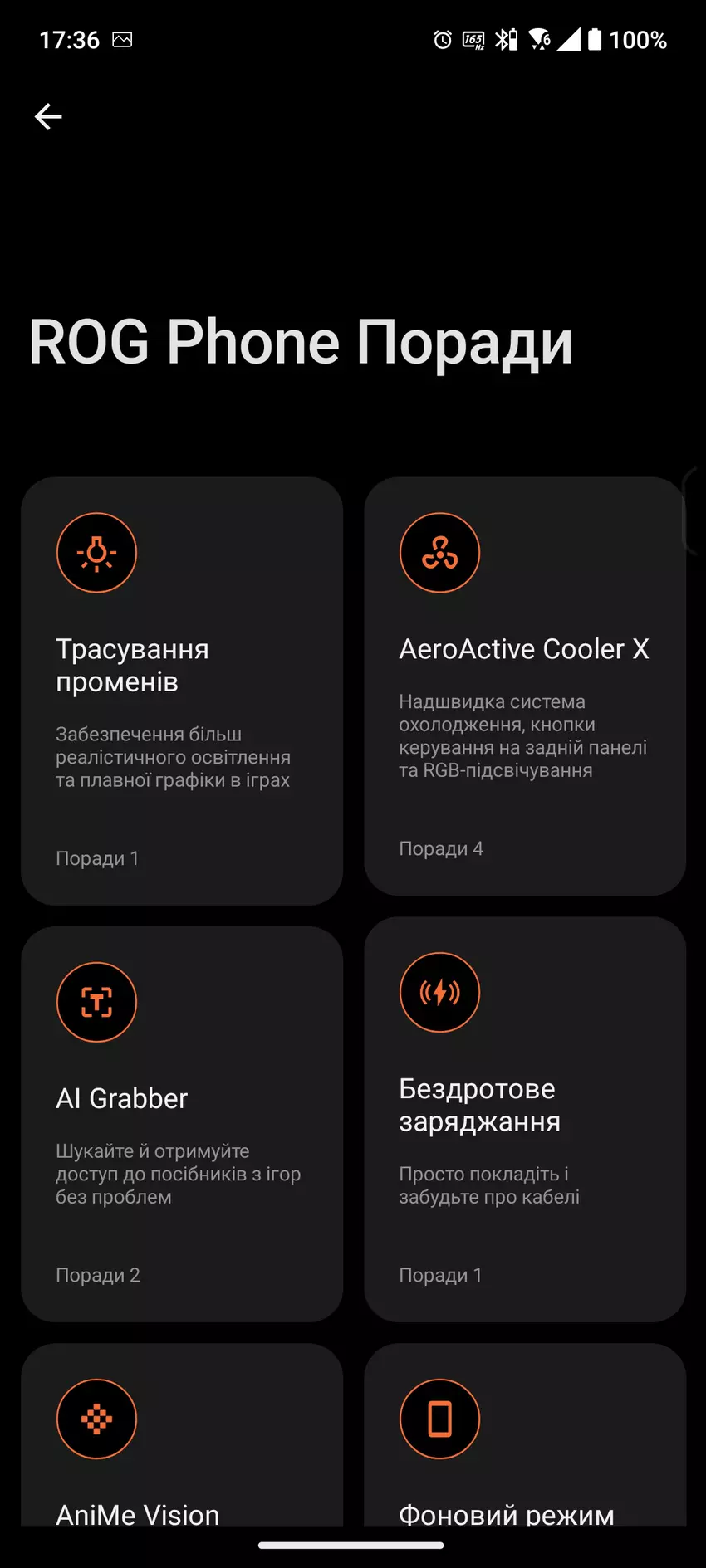The image size is (706, 1568).
Task: Open the AniMe Vision card
Action: coord(181,1444)
